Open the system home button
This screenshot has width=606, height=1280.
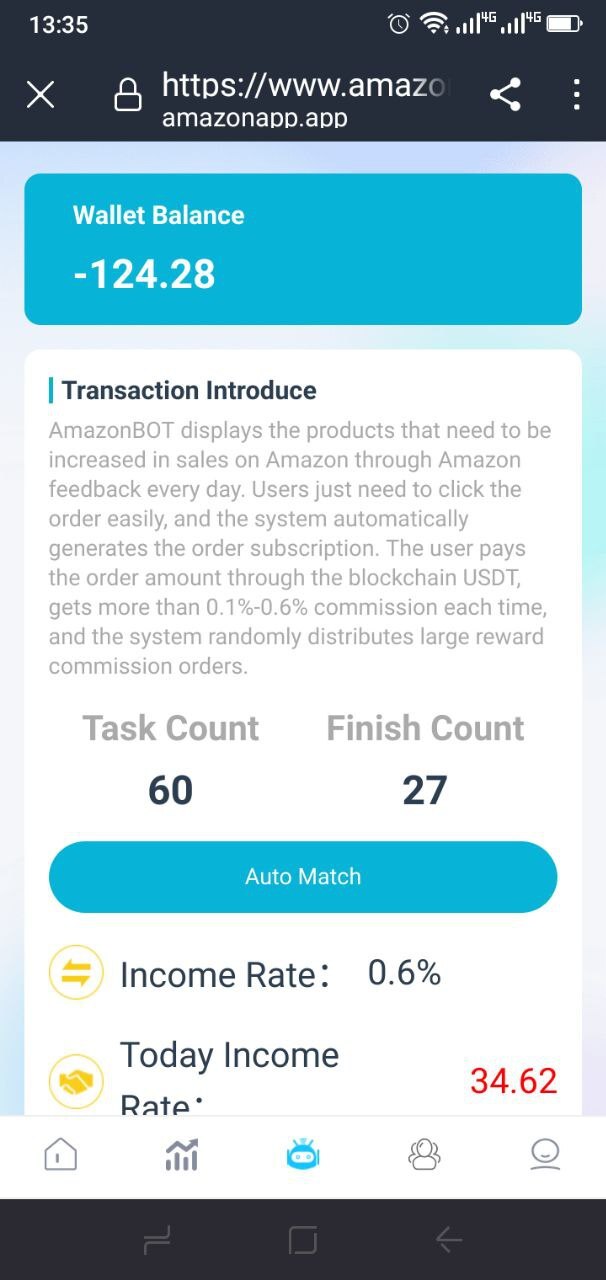(x=303, y=1241)
